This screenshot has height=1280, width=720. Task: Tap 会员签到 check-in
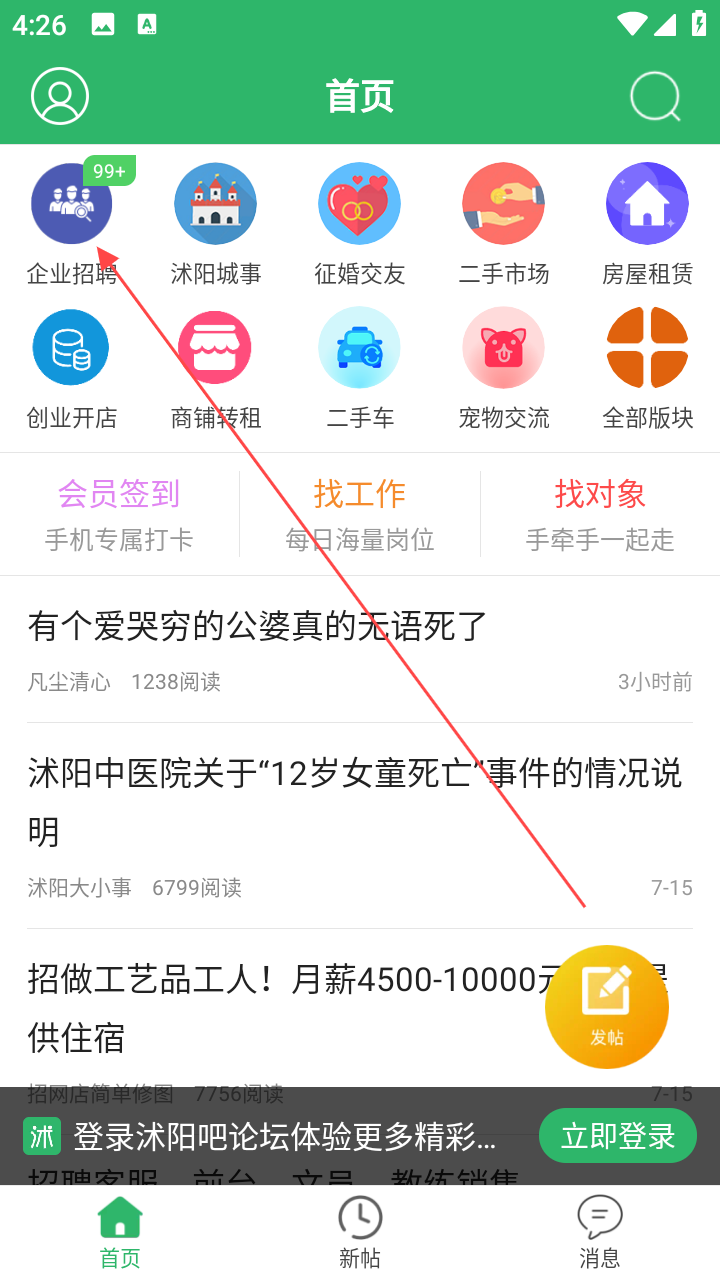click(119, 514)
